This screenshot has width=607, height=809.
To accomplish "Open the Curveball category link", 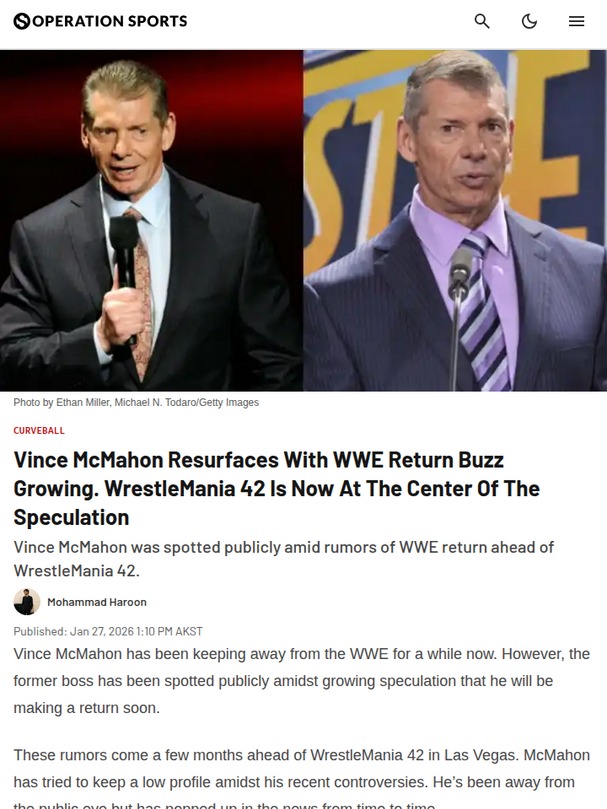I will tap(39, 431).
